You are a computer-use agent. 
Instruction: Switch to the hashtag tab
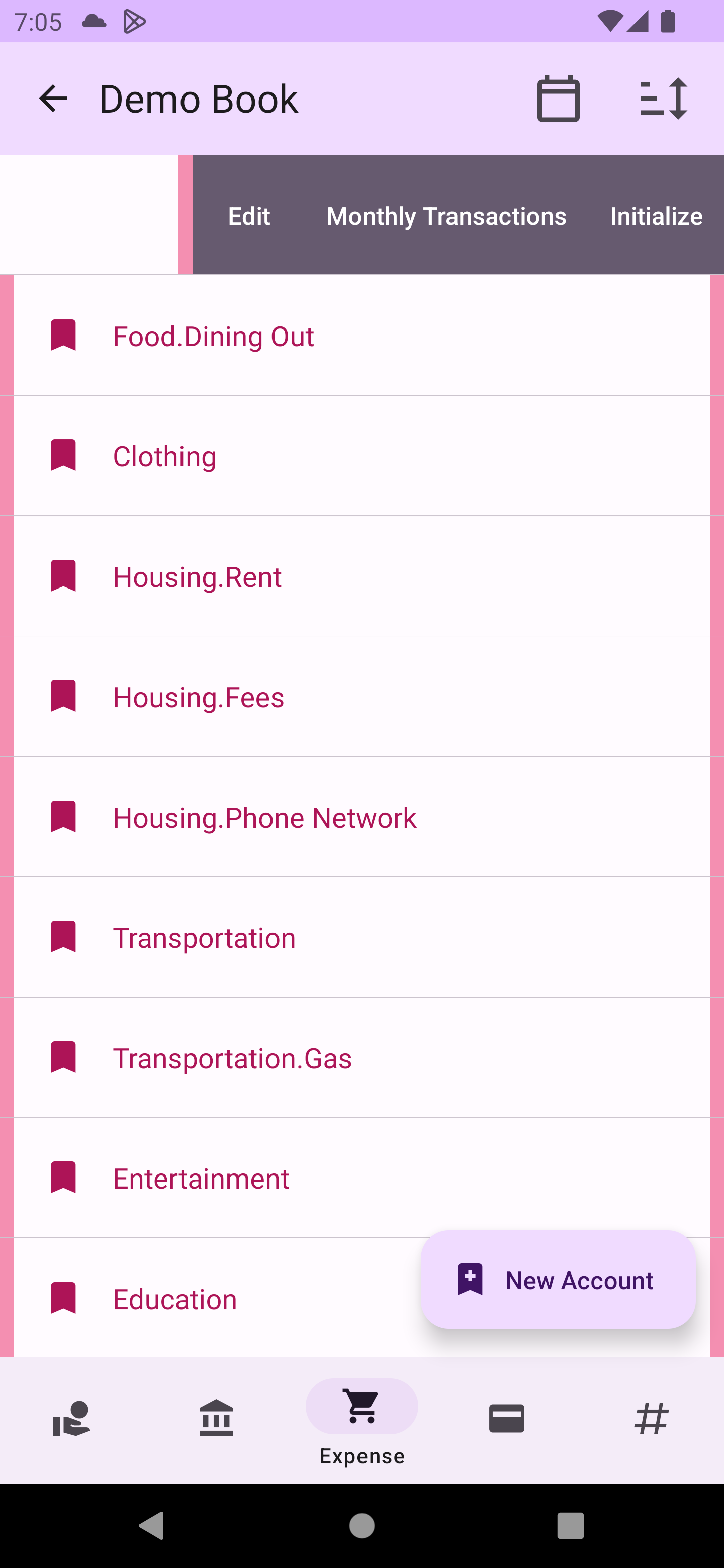652,1418
